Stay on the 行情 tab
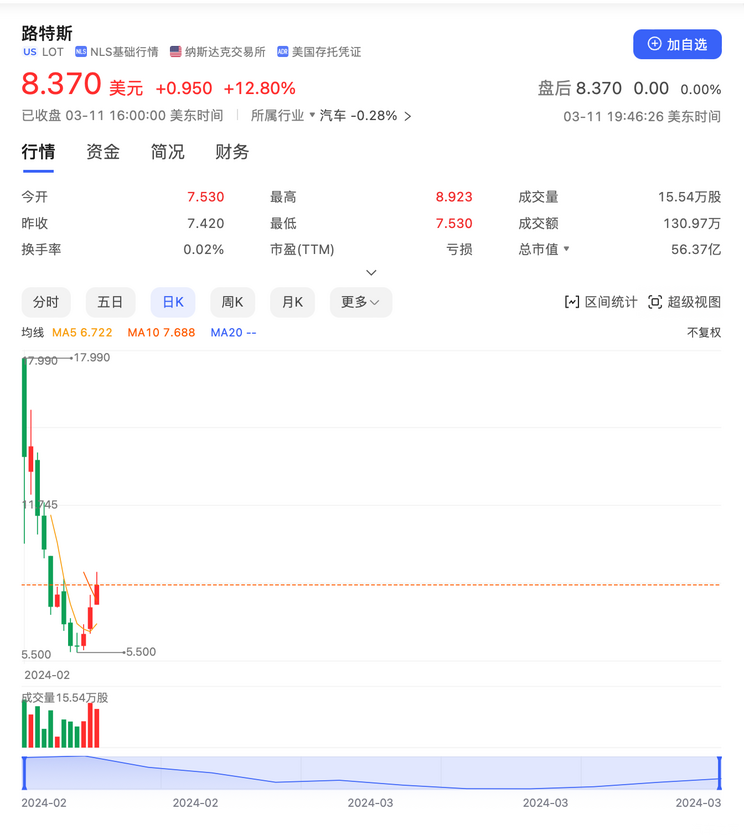The height and width of the screenshot is (840, 744). pyautogui.click(x=39, y=152)
